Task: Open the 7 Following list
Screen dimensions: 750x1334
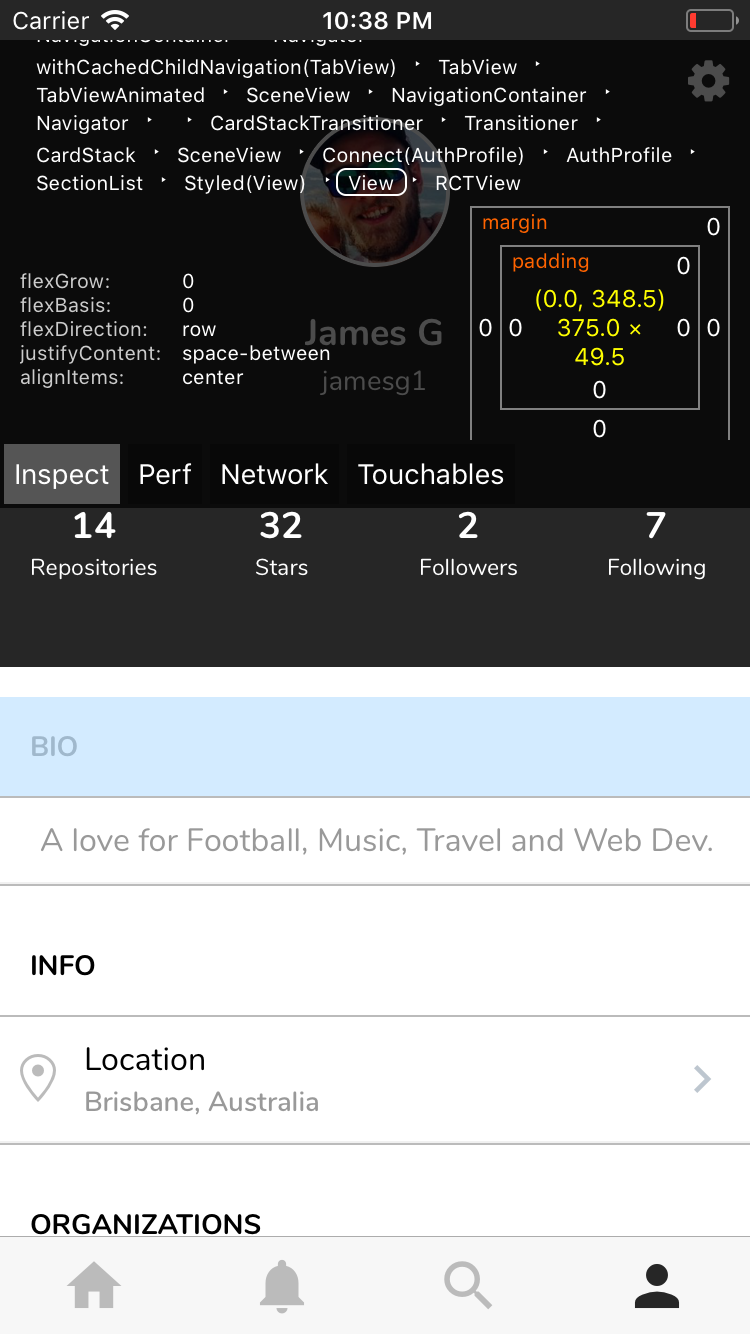Action: pos(656,544)
